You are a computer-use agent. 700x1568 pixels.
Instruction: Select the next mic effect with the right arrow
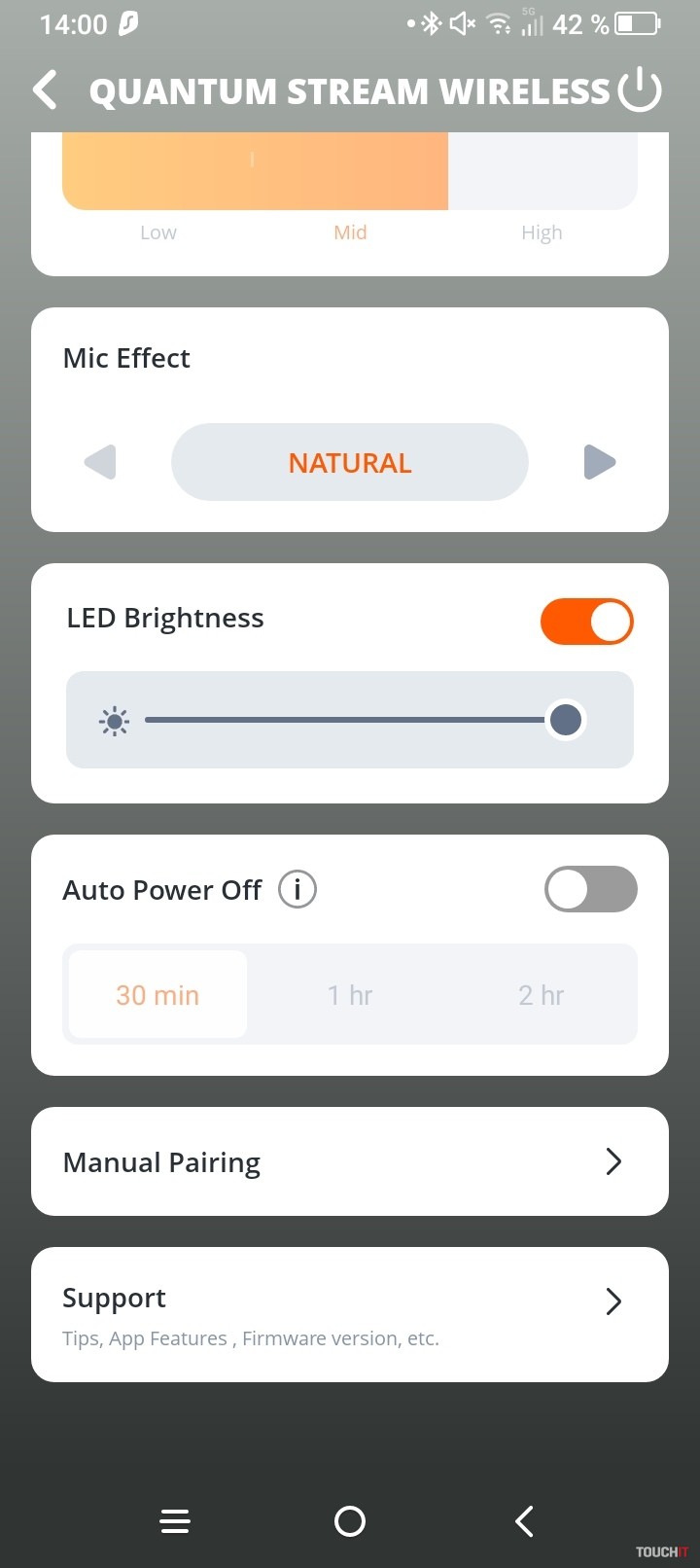tap(600, 462)
